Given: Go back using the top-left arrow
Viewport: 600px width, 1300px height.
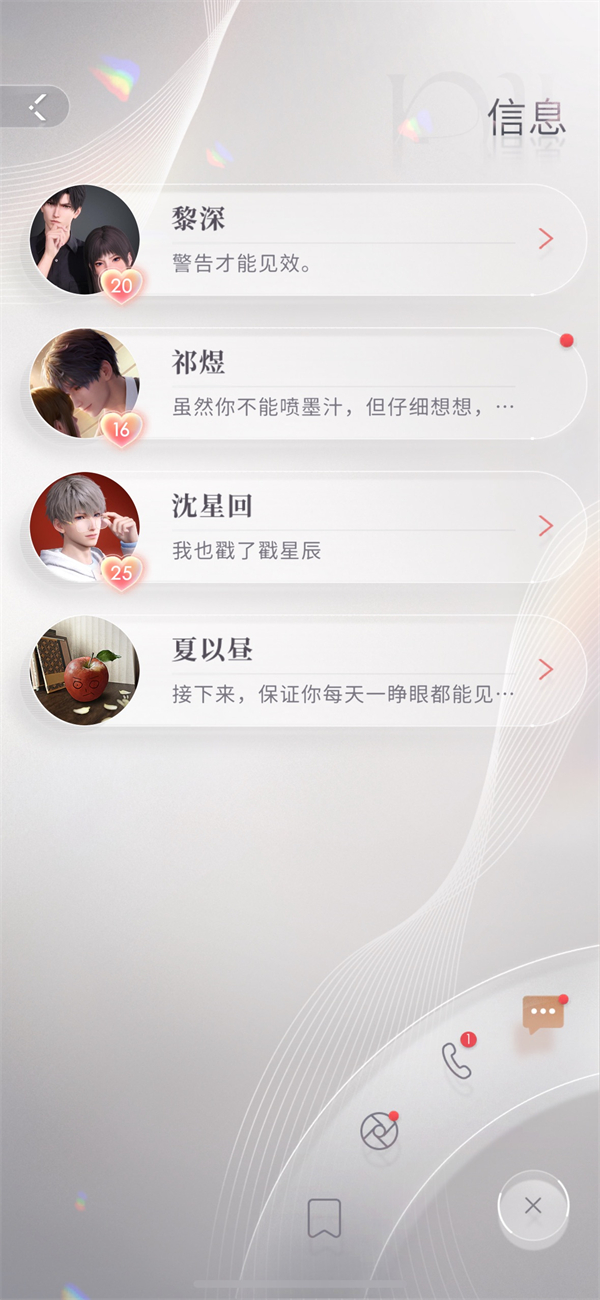Looking at the screenshot, I should (36, 107).
